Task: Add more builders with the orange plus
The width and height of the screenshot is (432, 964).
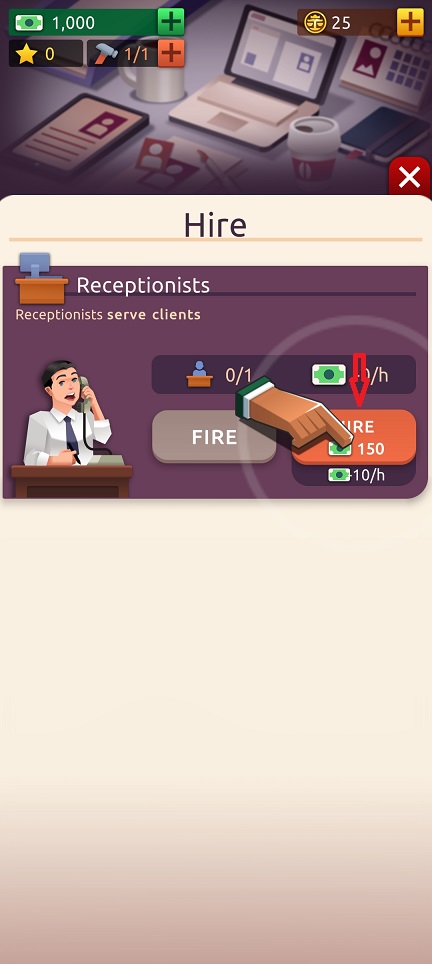Action: point(171,54)
